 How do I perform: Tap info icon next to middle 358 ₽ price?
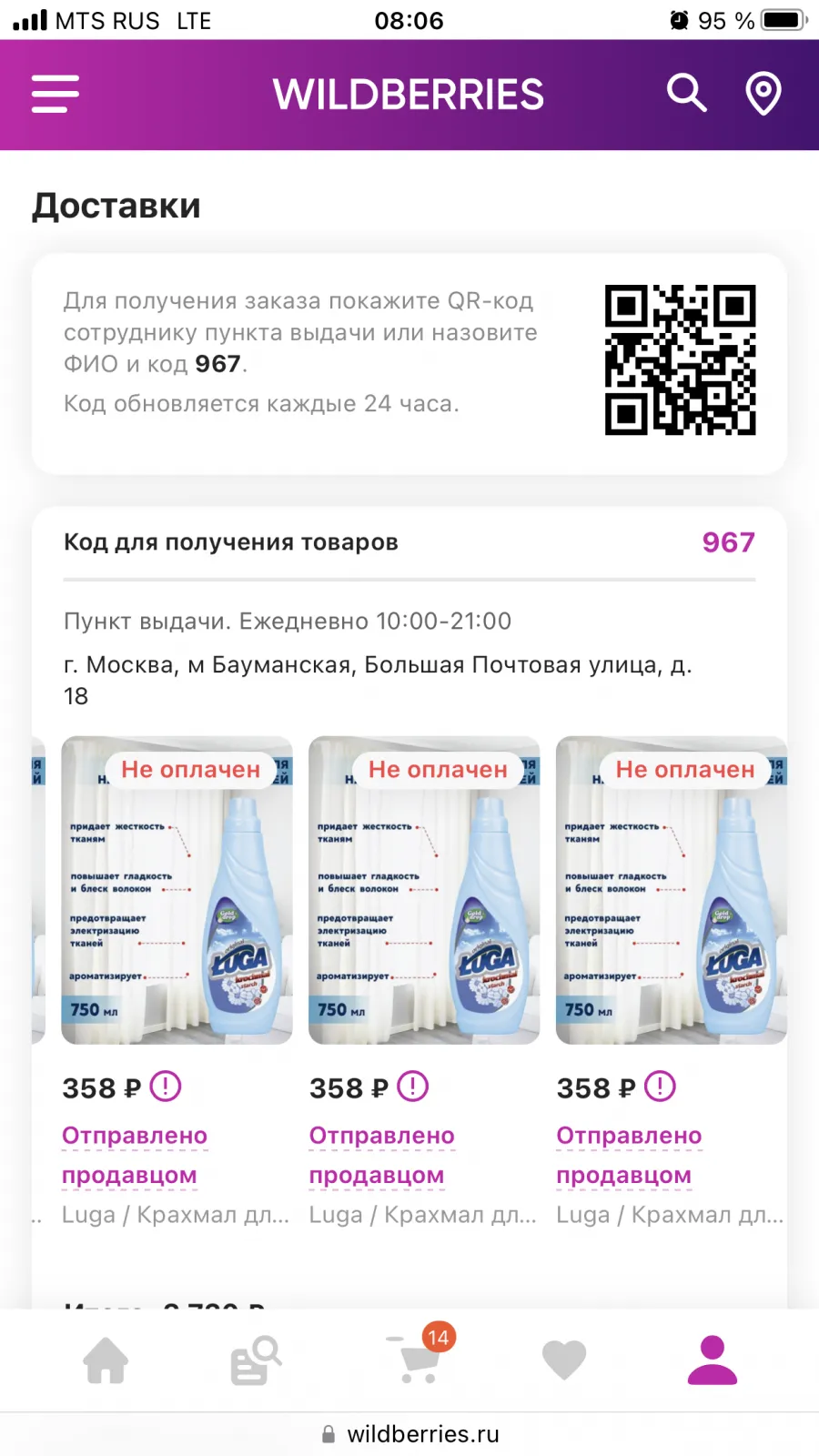(x=413, y=1087)
